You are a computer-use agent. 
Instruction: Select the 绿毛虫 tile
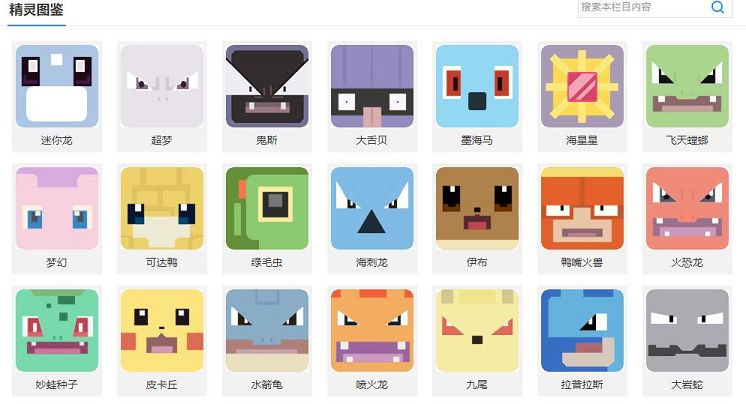click(267, 208)
